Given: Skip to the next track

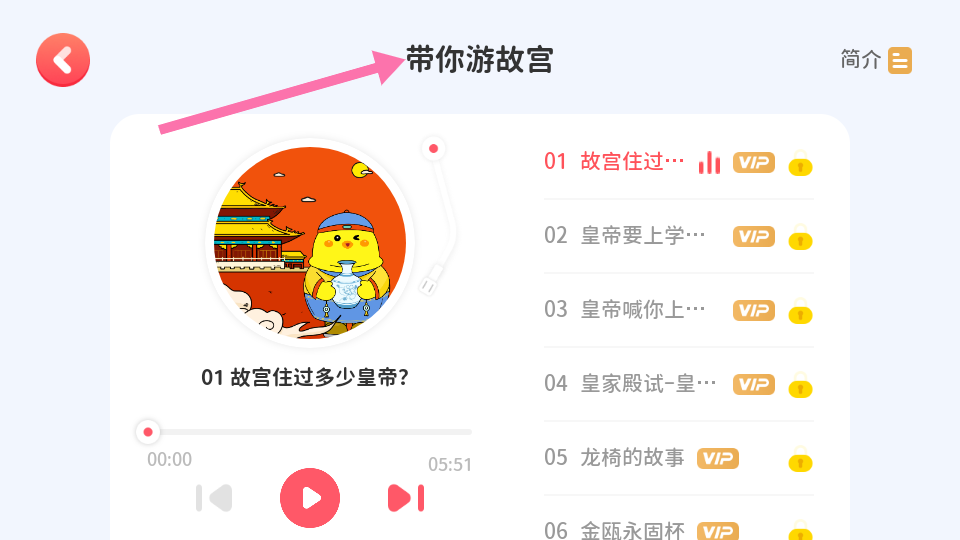Looking at the screenshot, I should [406, 497].
